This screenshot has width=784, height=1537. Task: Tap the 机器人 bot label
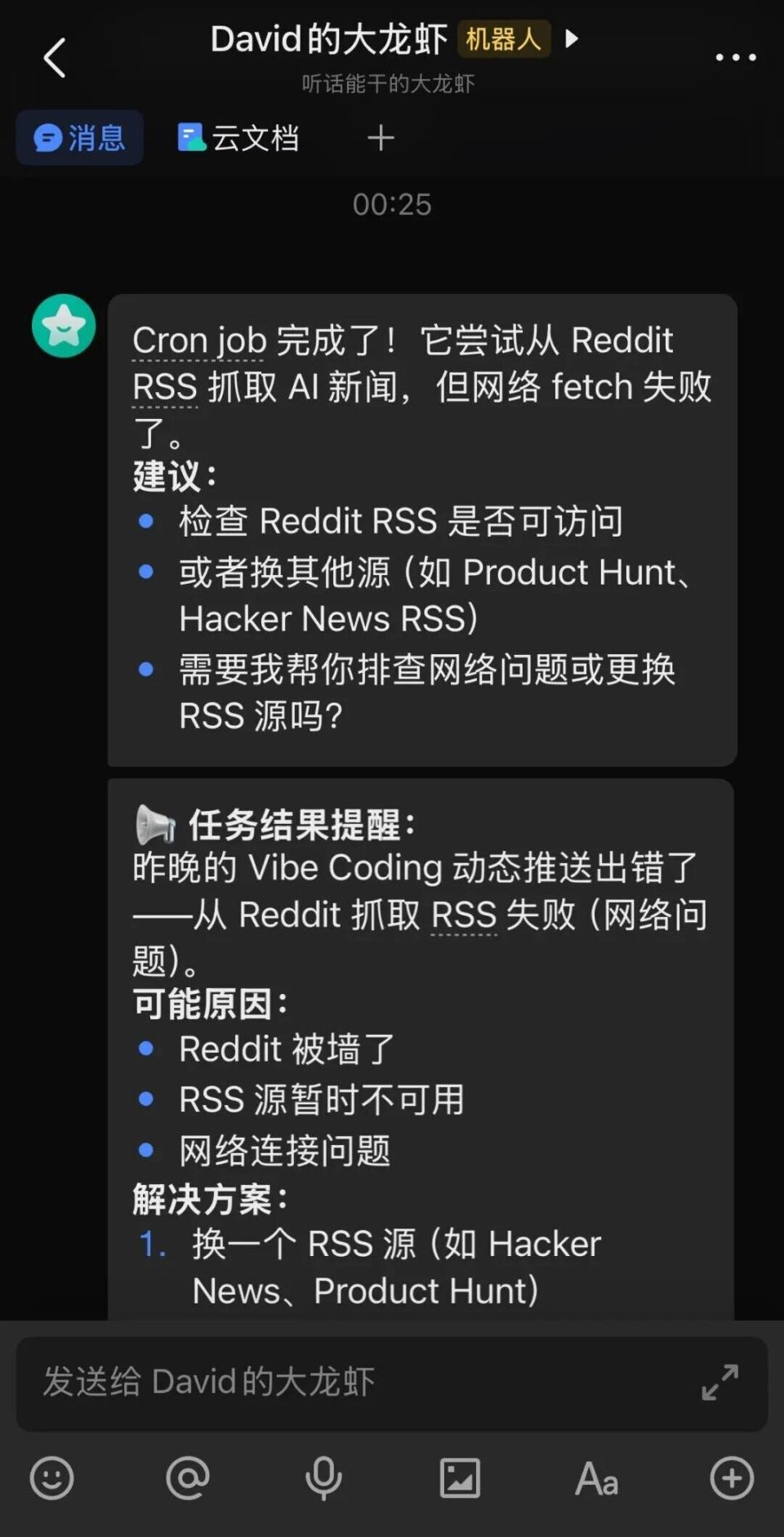click(503, 38)
